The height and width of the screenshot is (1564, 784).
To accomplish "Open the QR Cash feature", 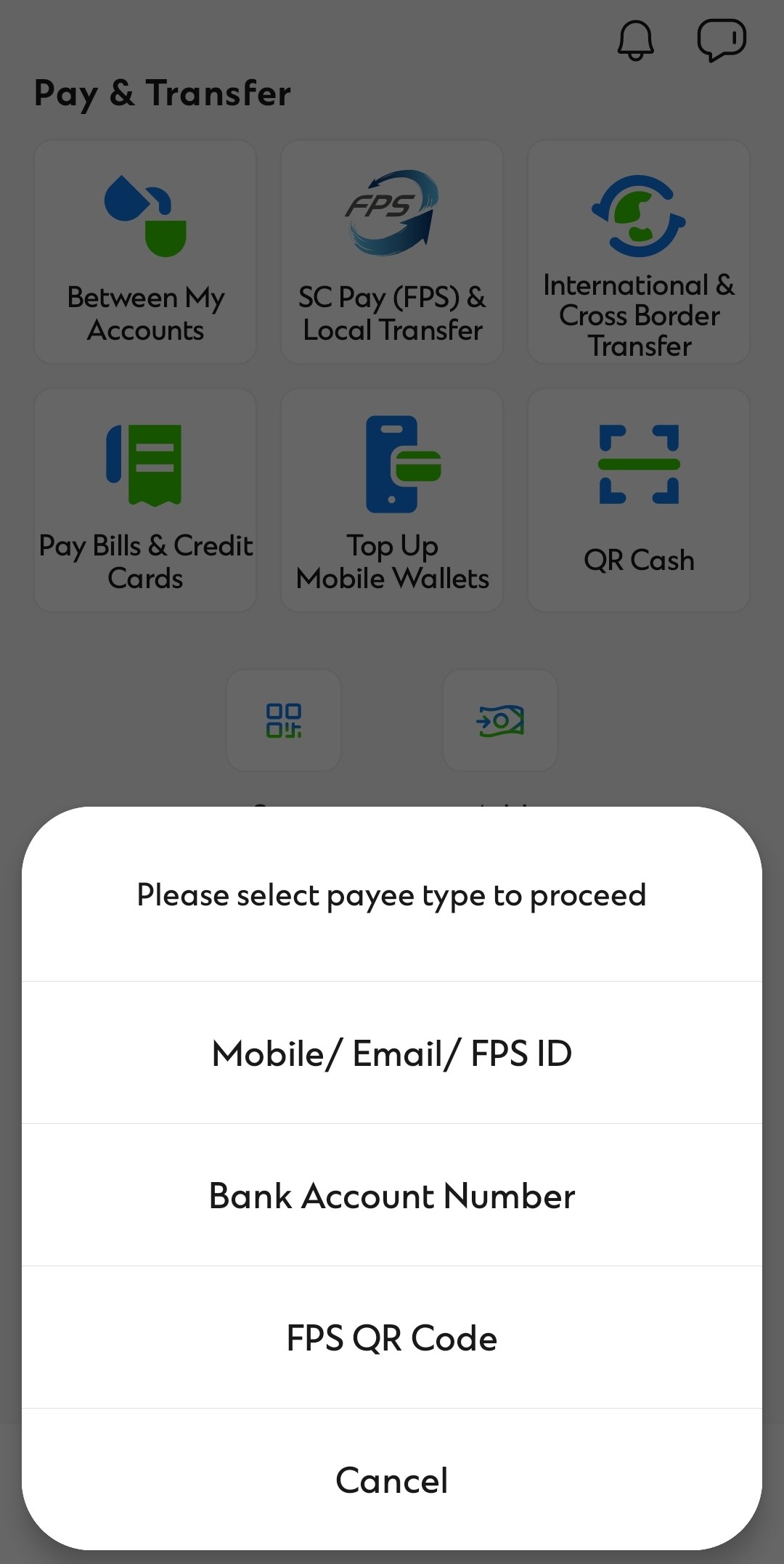I will (x=638, y=500).
